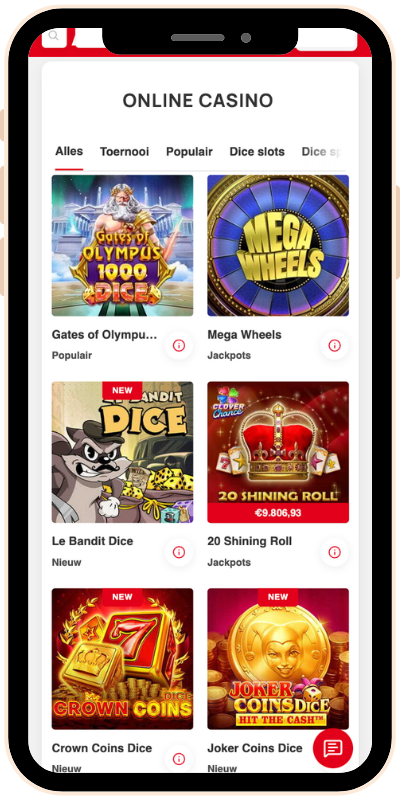Open Joker Coins Dice game tile
The width and height of the screenshot is (400, 800).
click(278, 659)
